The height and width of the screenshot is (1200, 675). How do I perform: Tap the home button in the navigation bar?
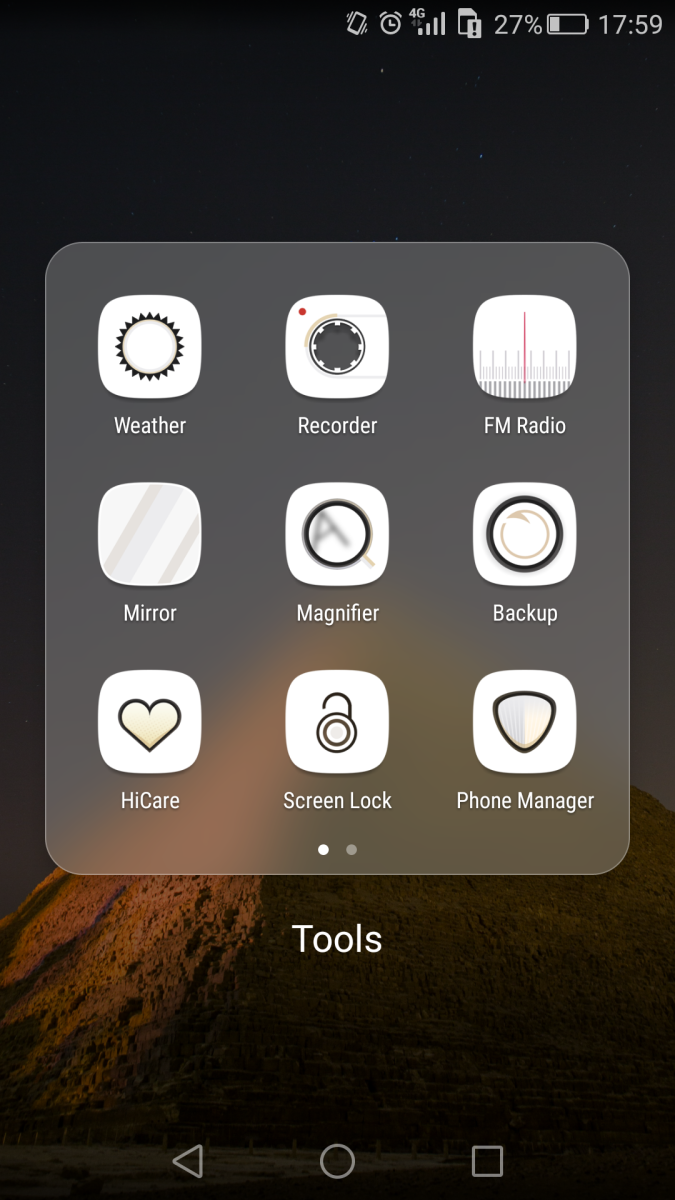point(337,1161)
